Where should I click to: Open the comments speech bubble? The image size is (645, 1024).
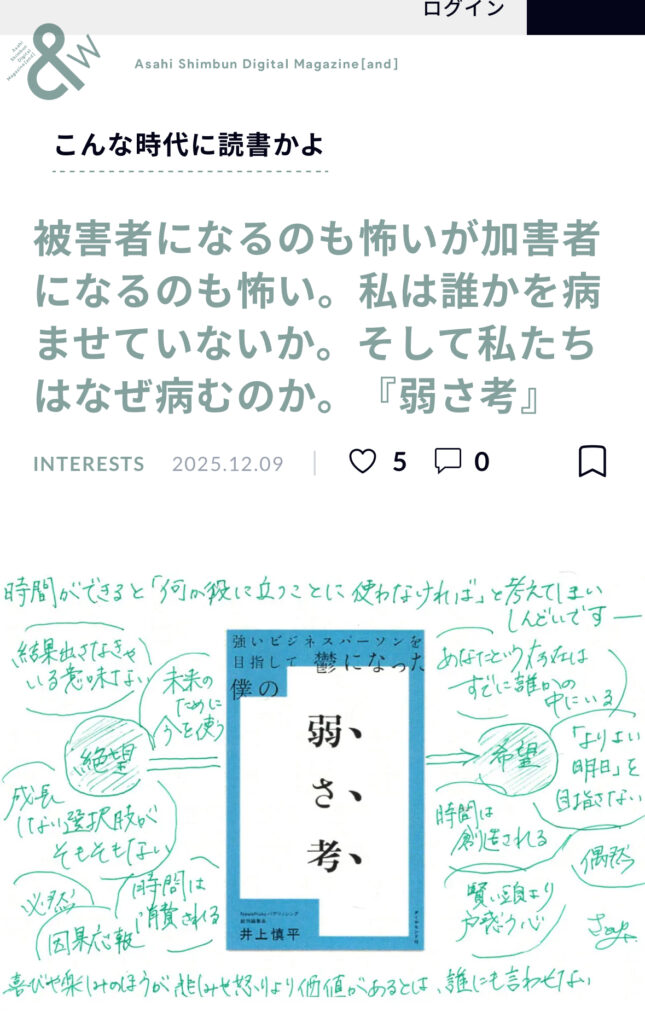click(448, 461)
